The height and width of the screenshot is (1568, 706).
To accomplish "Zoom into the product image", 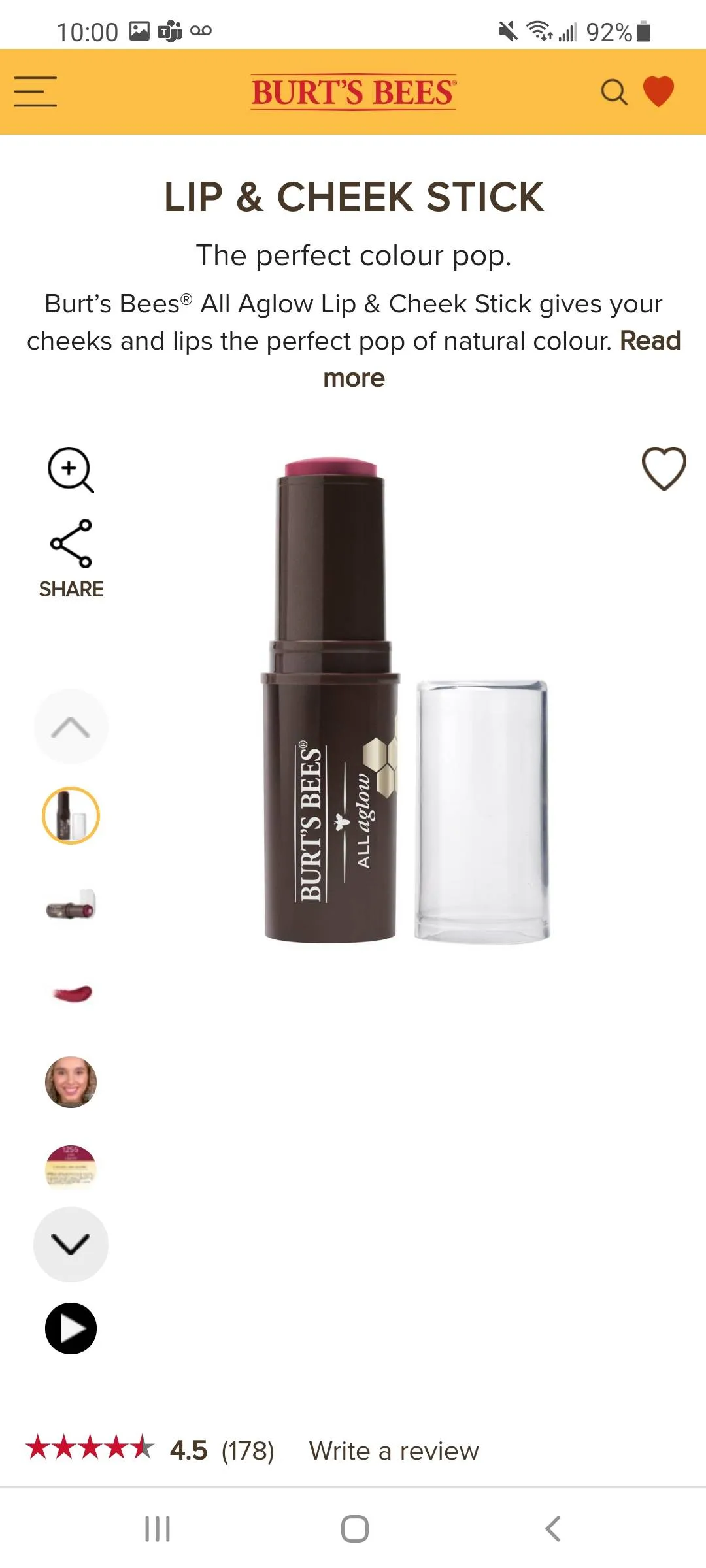I will [x=71, y=470].
